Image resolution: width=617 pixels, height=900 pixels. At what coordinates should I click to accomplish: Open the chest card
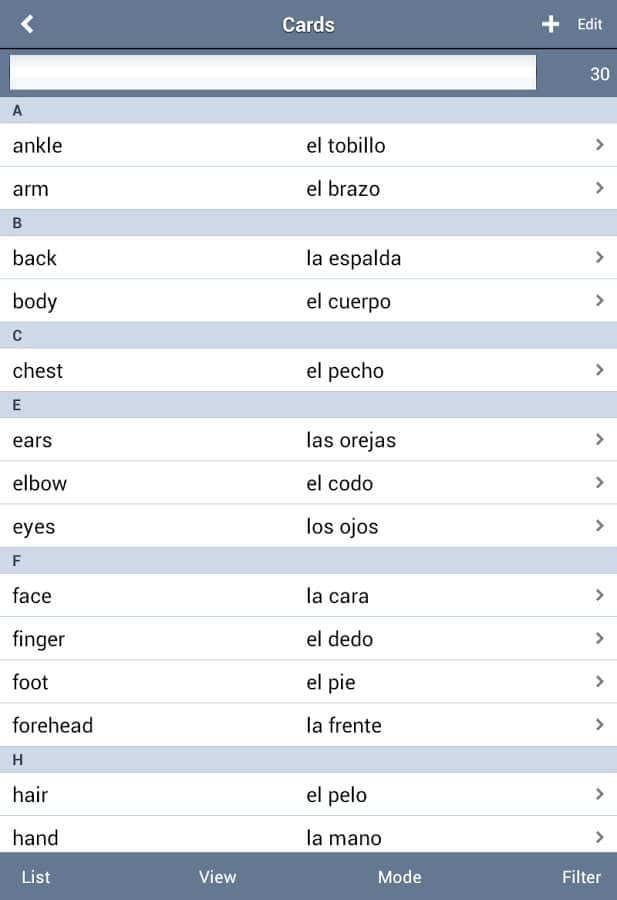[308, 370]
